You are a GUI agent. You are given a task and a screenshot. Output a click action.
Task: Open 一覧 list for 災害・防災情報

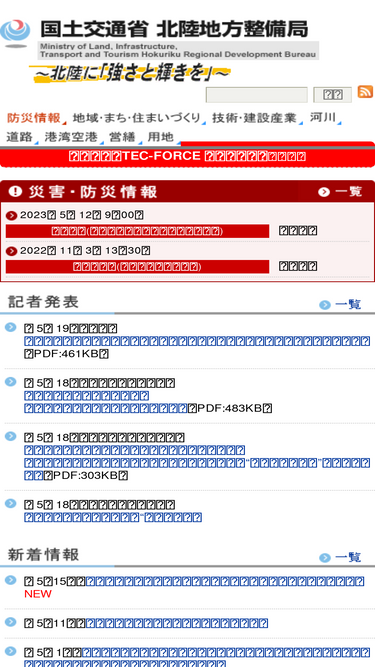341,192
